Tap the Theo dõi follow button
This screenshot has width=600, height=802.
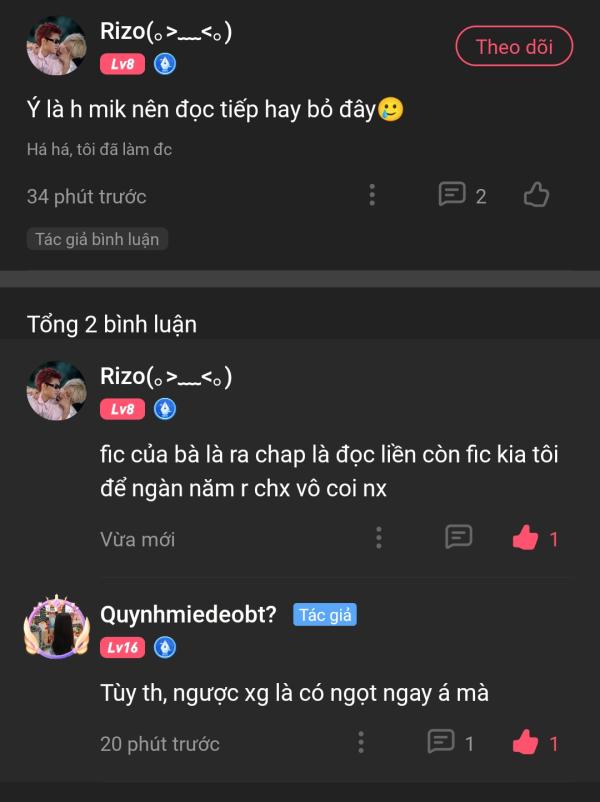tap(513, 46)
